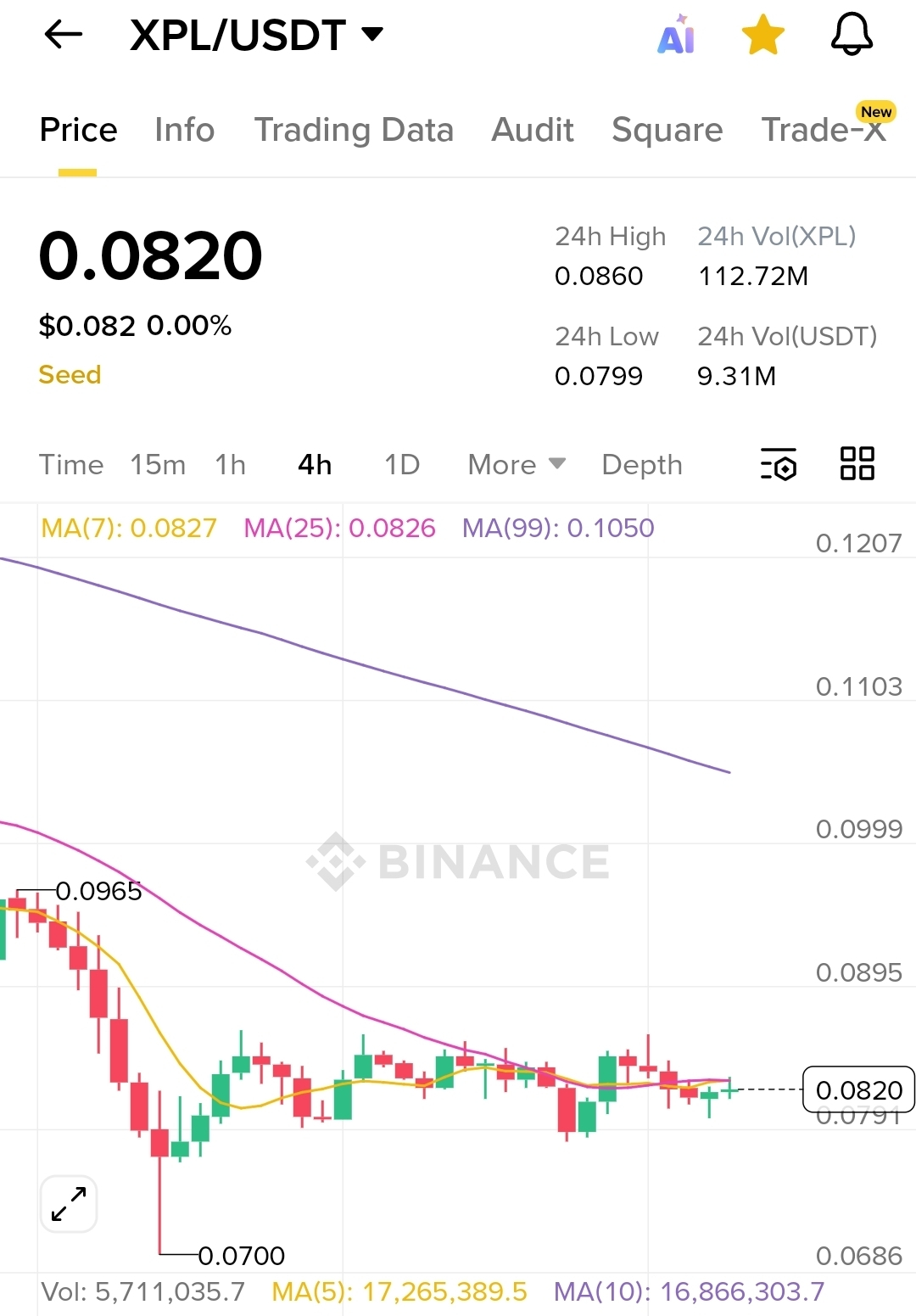Set a price alert with the bell
Viewport: 916px width, 1316px height.
(851, 36)
